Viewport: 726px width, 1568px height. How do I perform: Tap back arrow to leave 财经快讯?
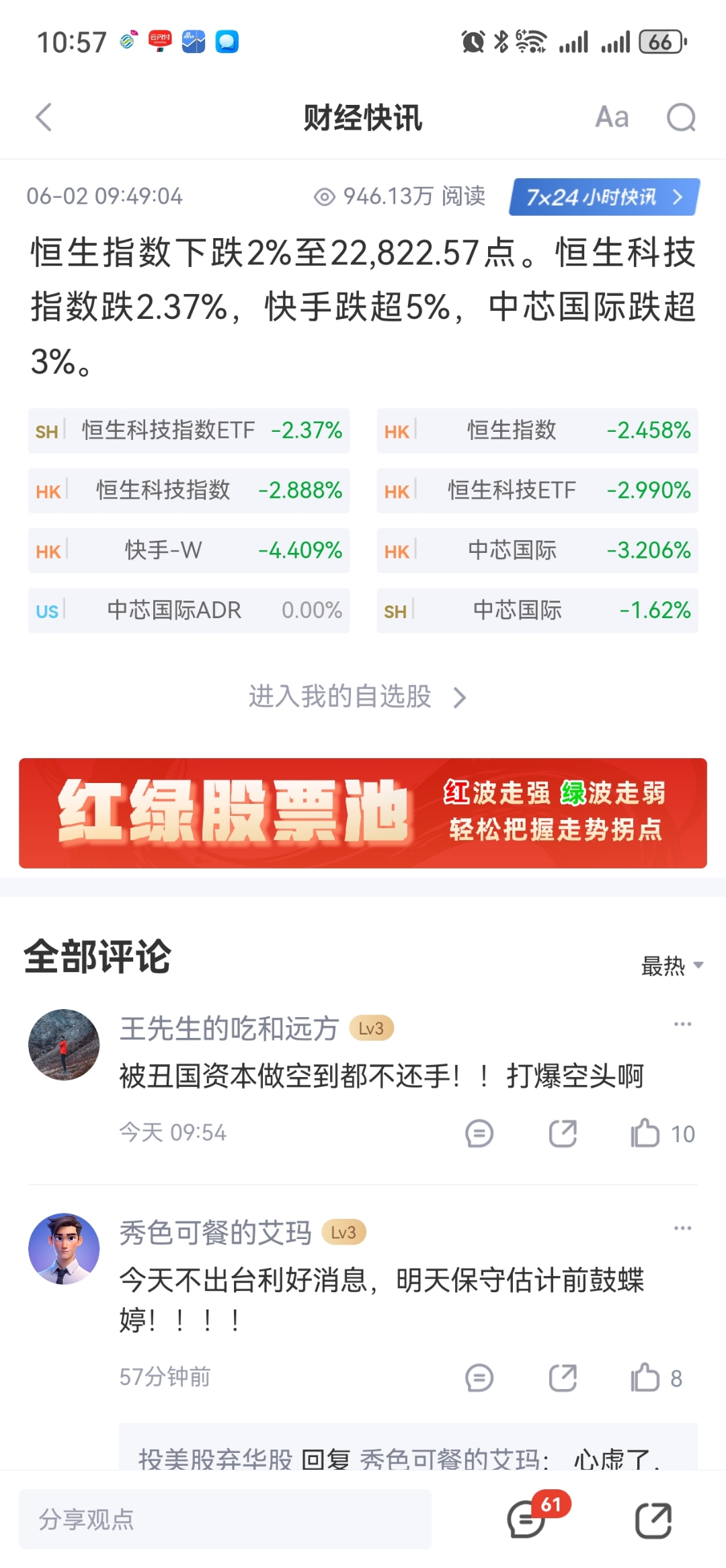(x=43, y=117)
